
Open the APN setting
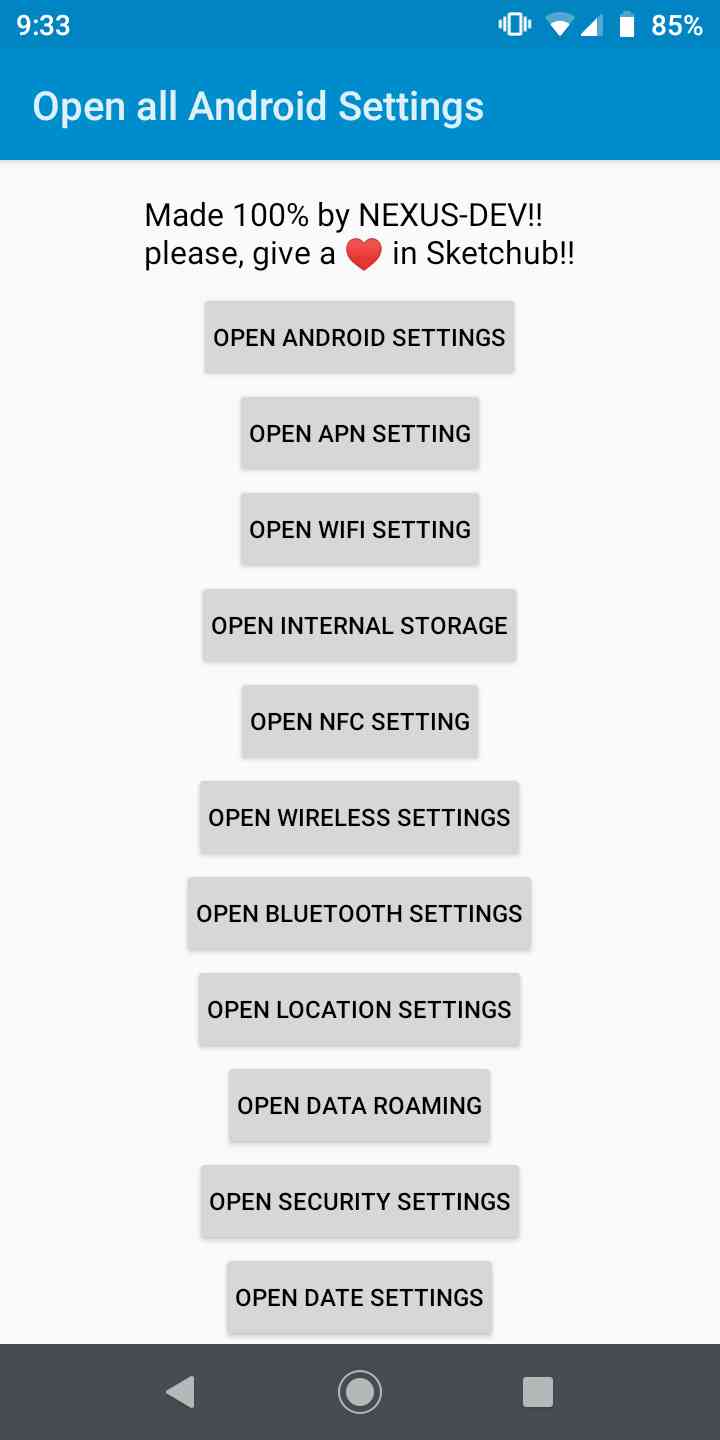tap(359, 433)
